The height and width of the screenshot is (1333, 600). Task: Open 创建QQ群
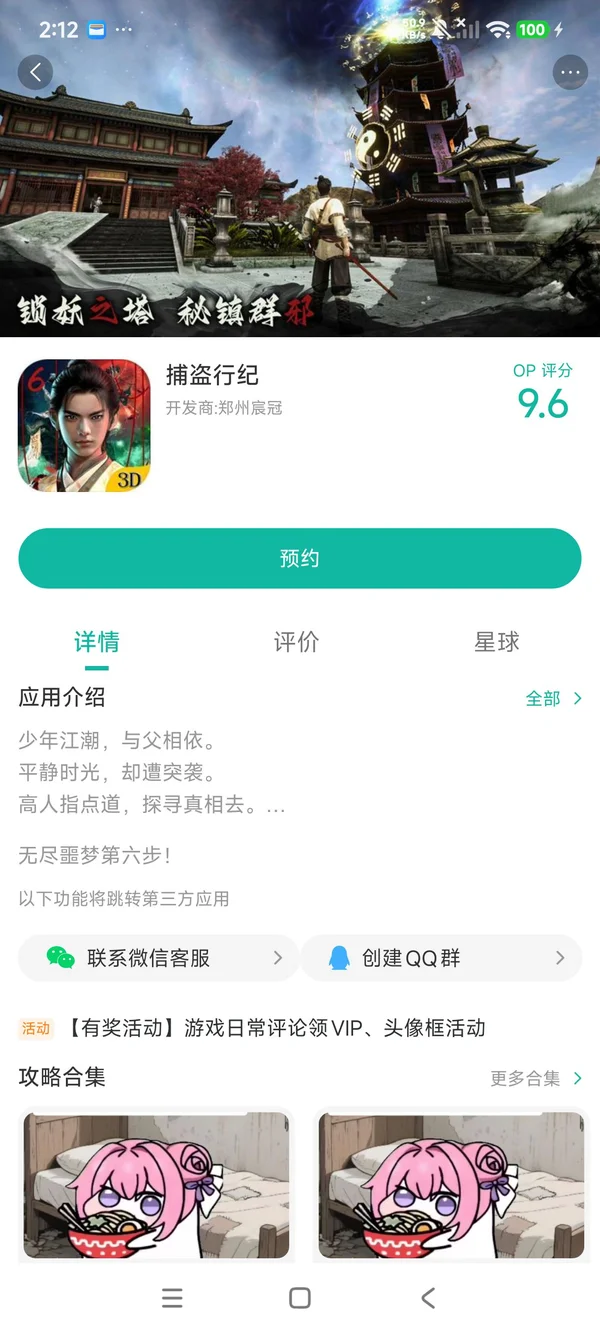(441, 958)
